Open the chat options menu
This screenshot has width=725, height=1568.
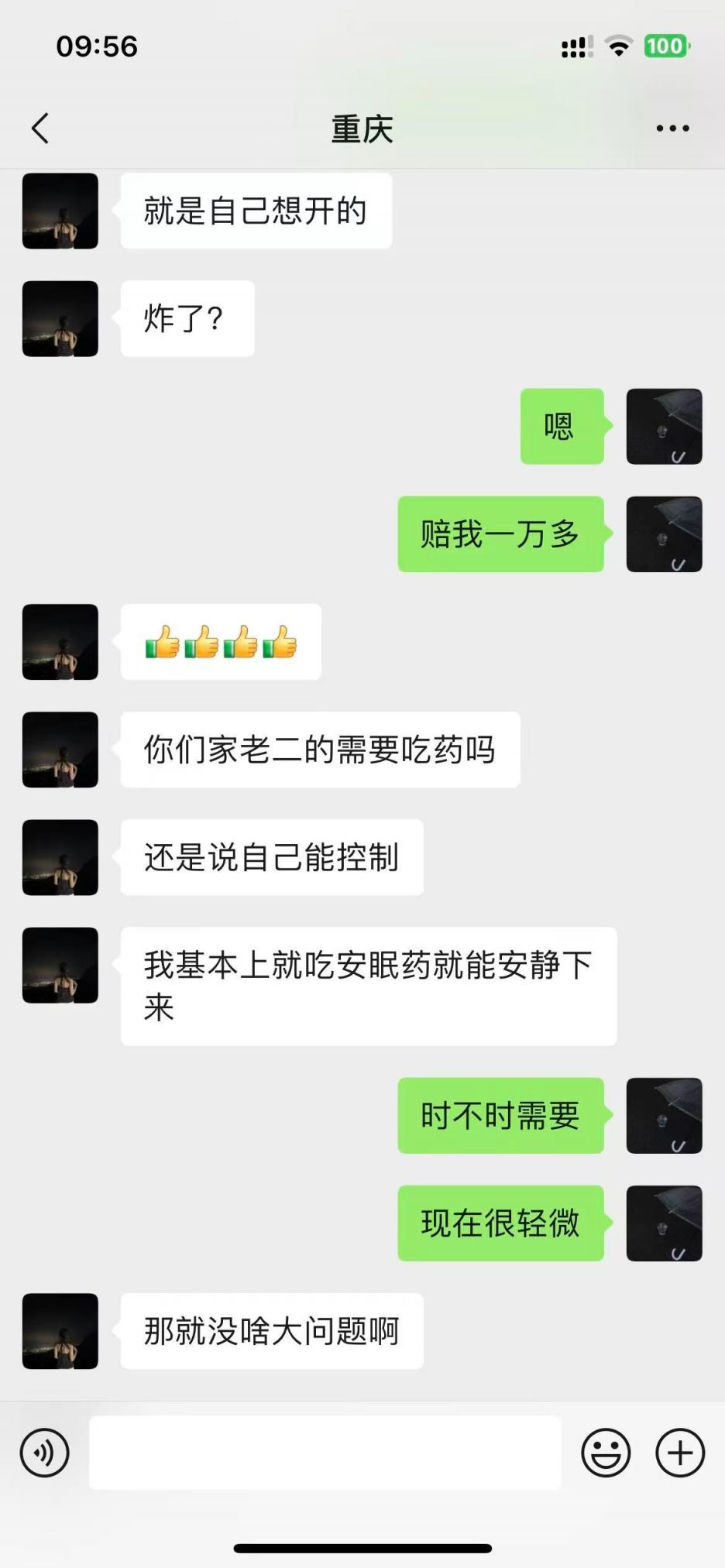coord(672,129)
